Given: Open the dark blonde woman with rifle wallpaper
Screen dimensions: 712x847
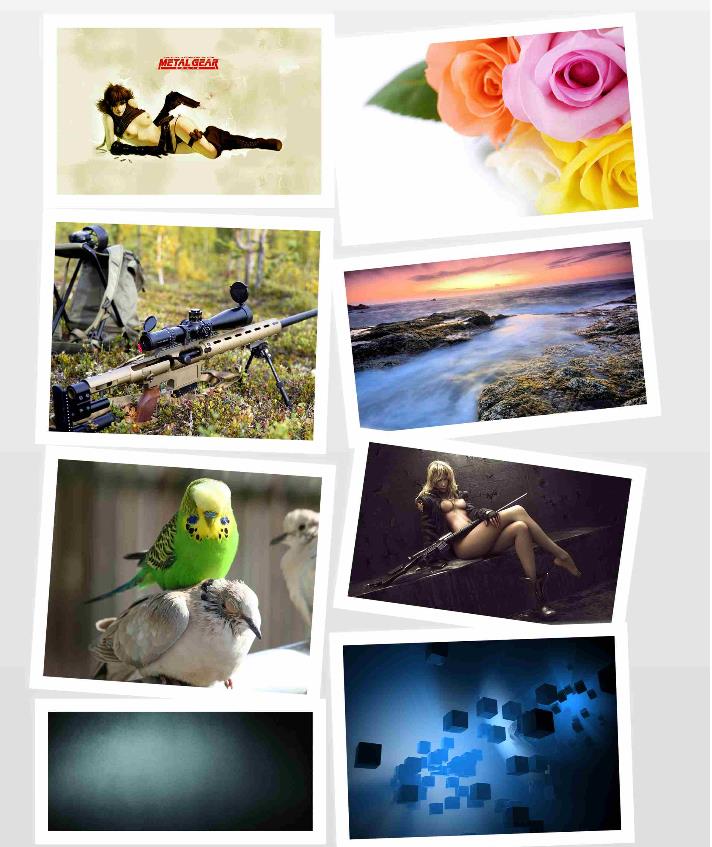Looking at the screenshot, I should point(490,533).
